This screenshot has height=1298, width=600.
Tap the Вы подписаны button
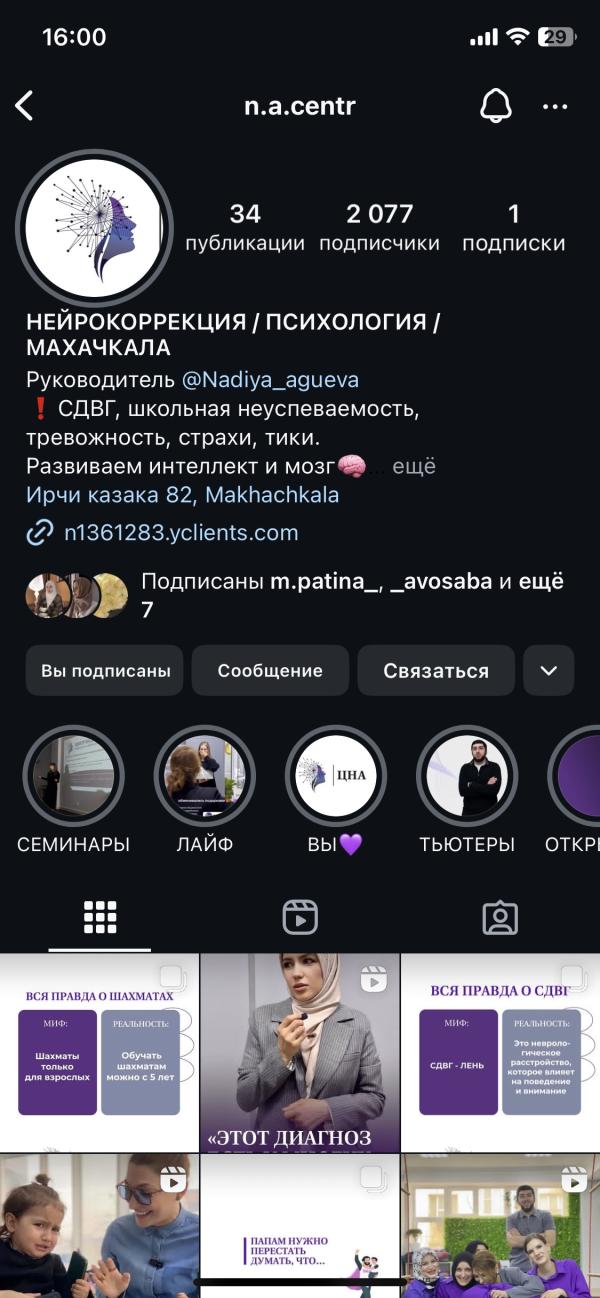(x=105, y=671)
